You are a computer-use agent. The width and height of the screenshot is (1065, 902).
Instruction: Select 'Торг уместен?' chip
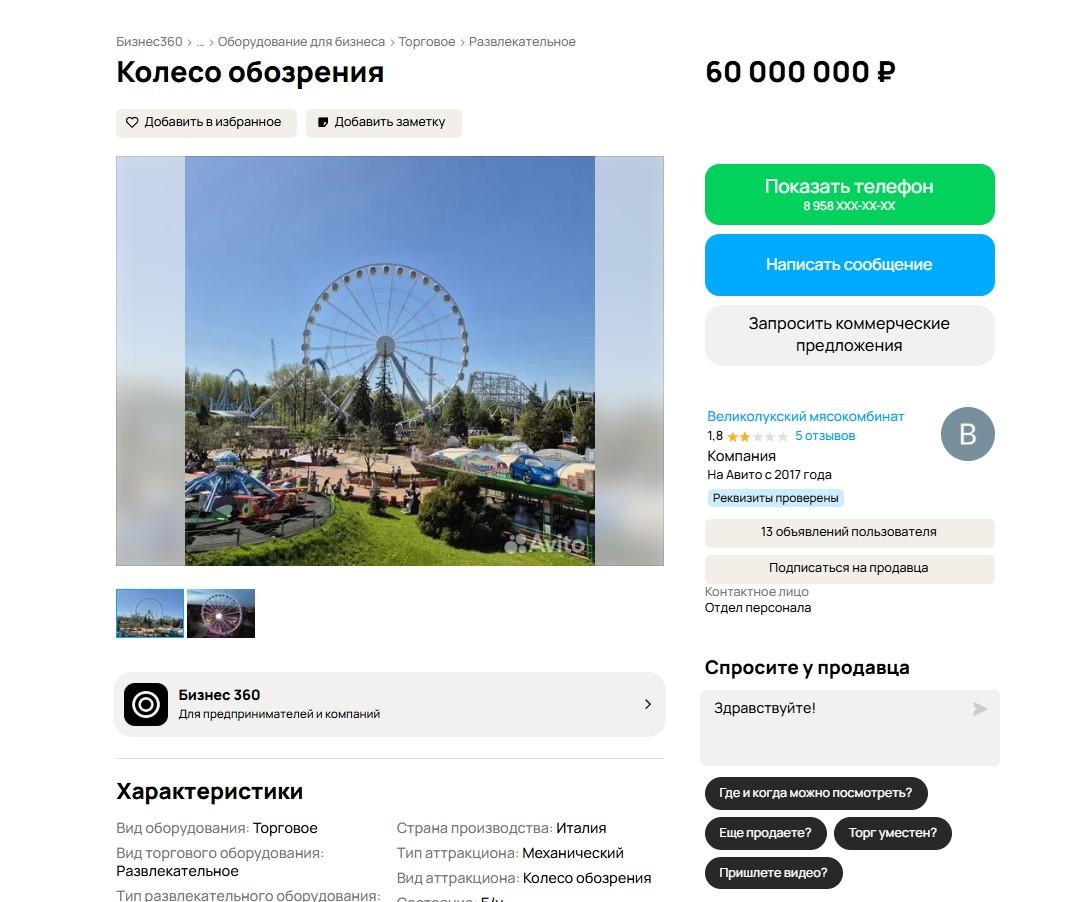(x=892, y=833)
